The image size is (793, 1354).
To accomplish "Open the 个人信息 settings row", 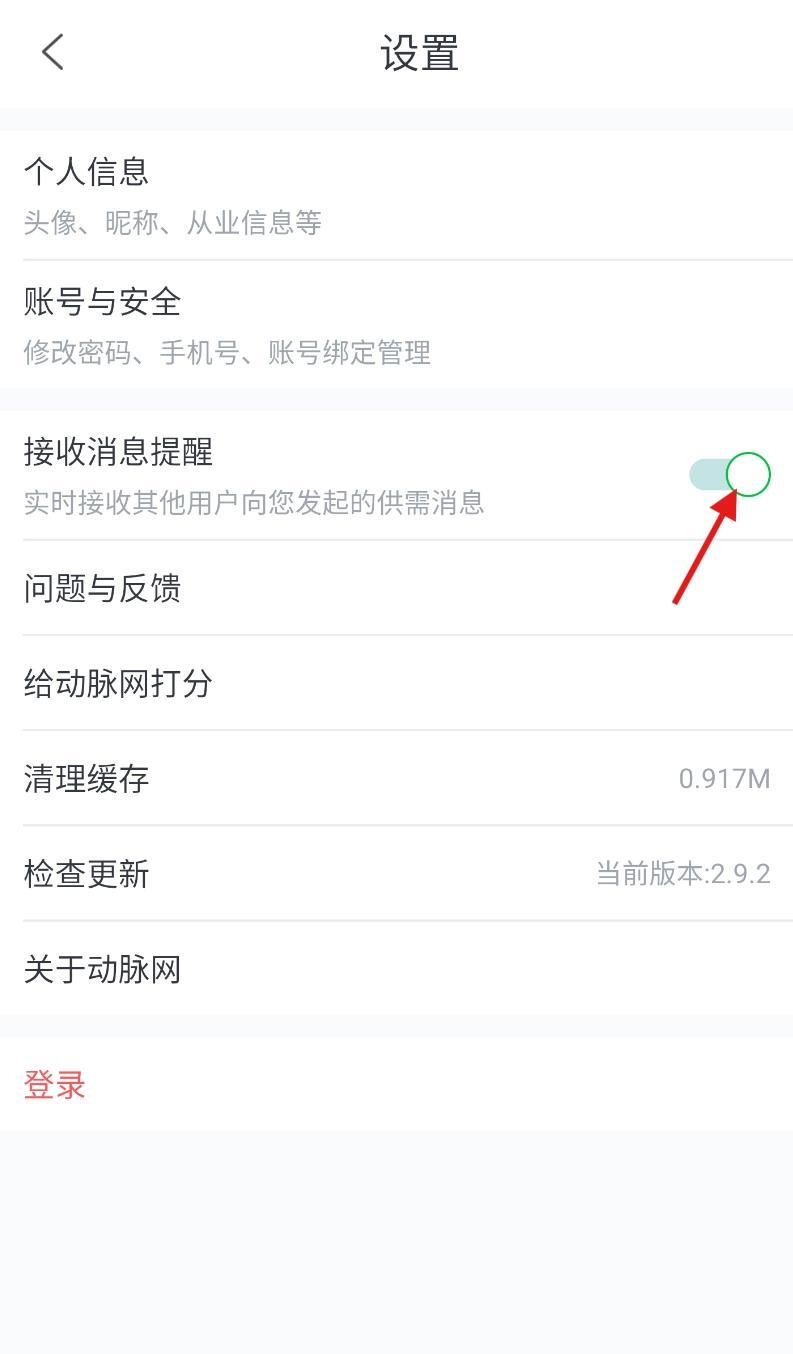I will point(396,195).
